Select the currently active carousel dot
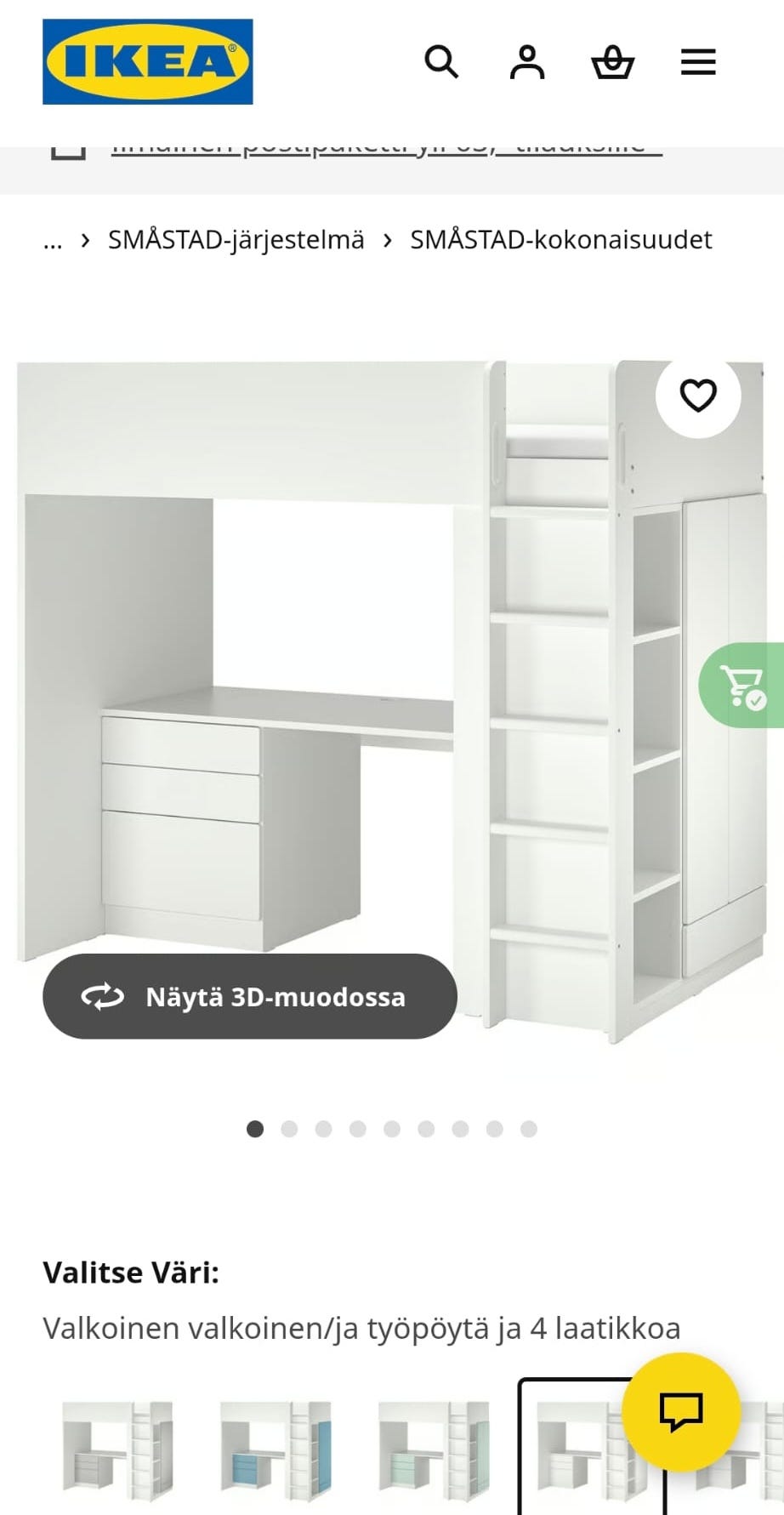Viewport: 784px width, 1515px height. [254, 1129]
